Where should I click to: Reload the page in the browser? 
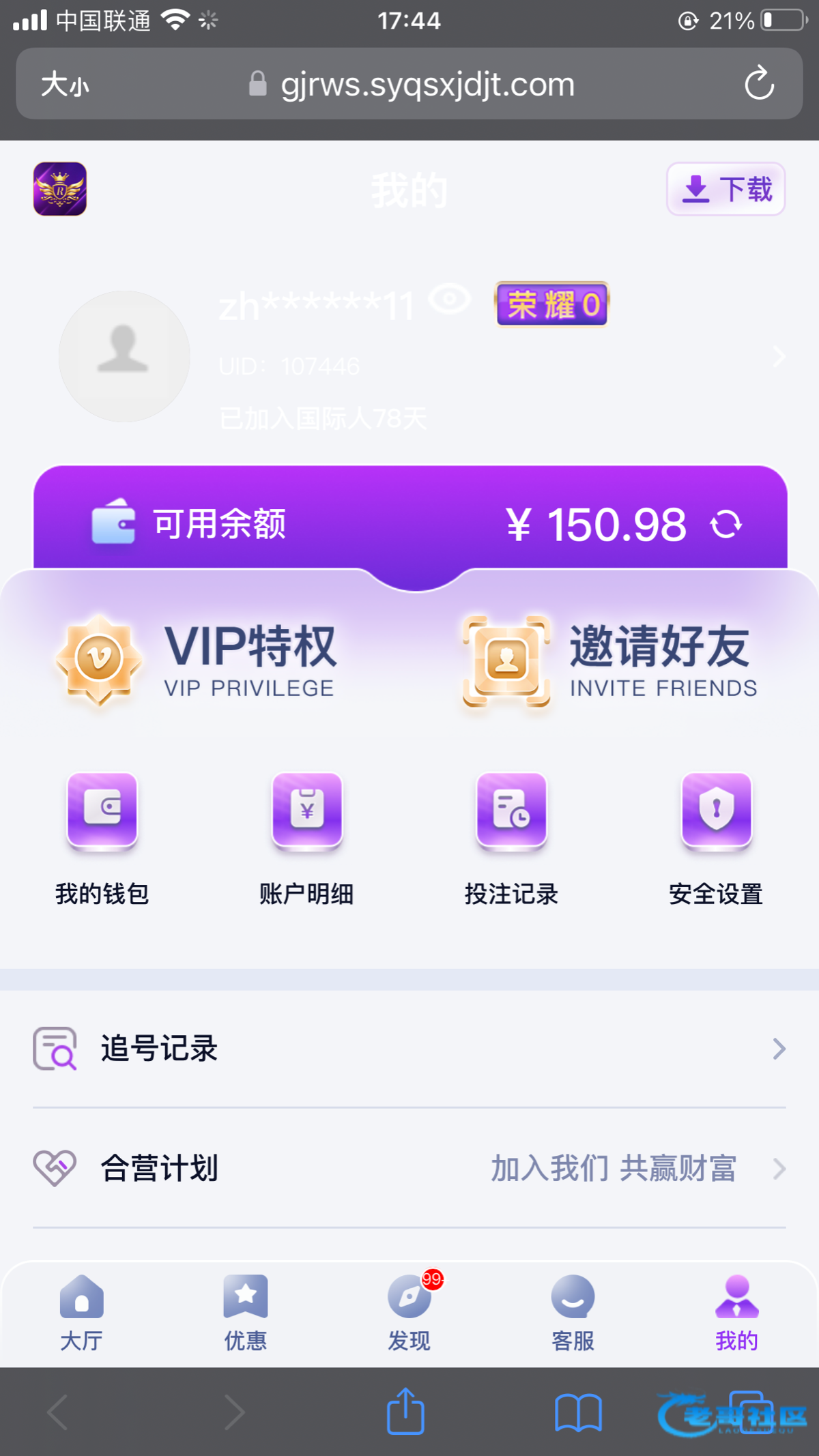759,84
